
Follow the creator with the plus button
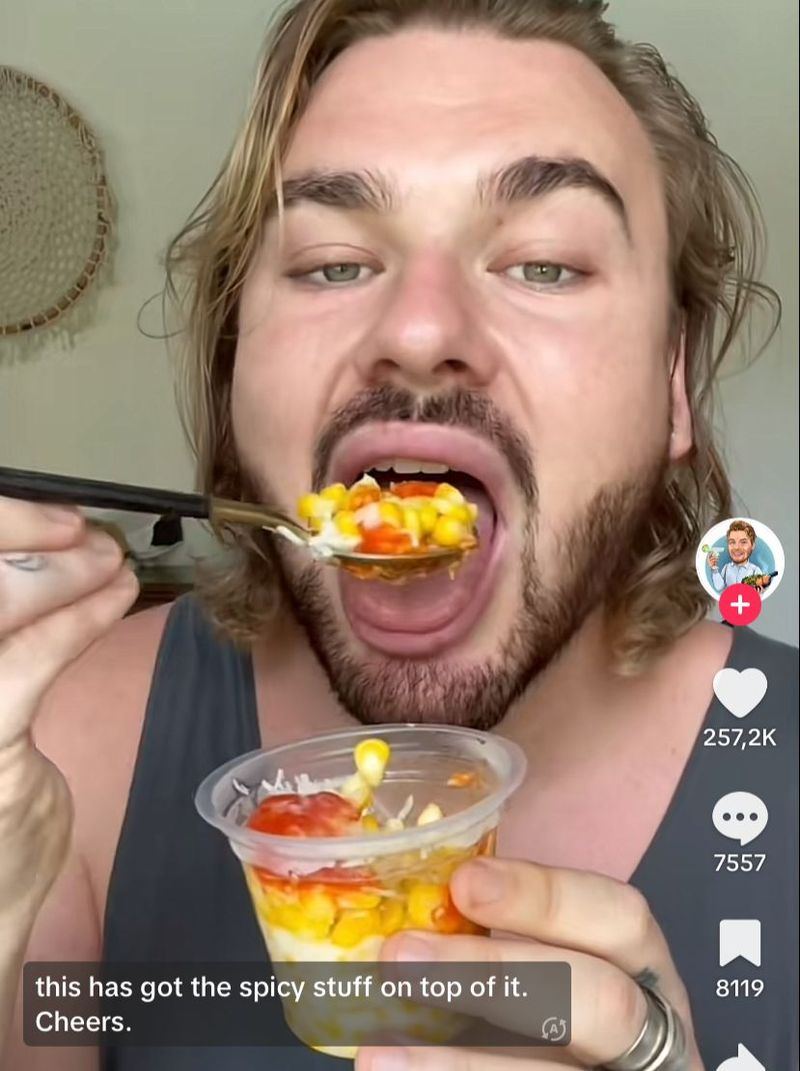pyautogui.click(x=739, y=605)
